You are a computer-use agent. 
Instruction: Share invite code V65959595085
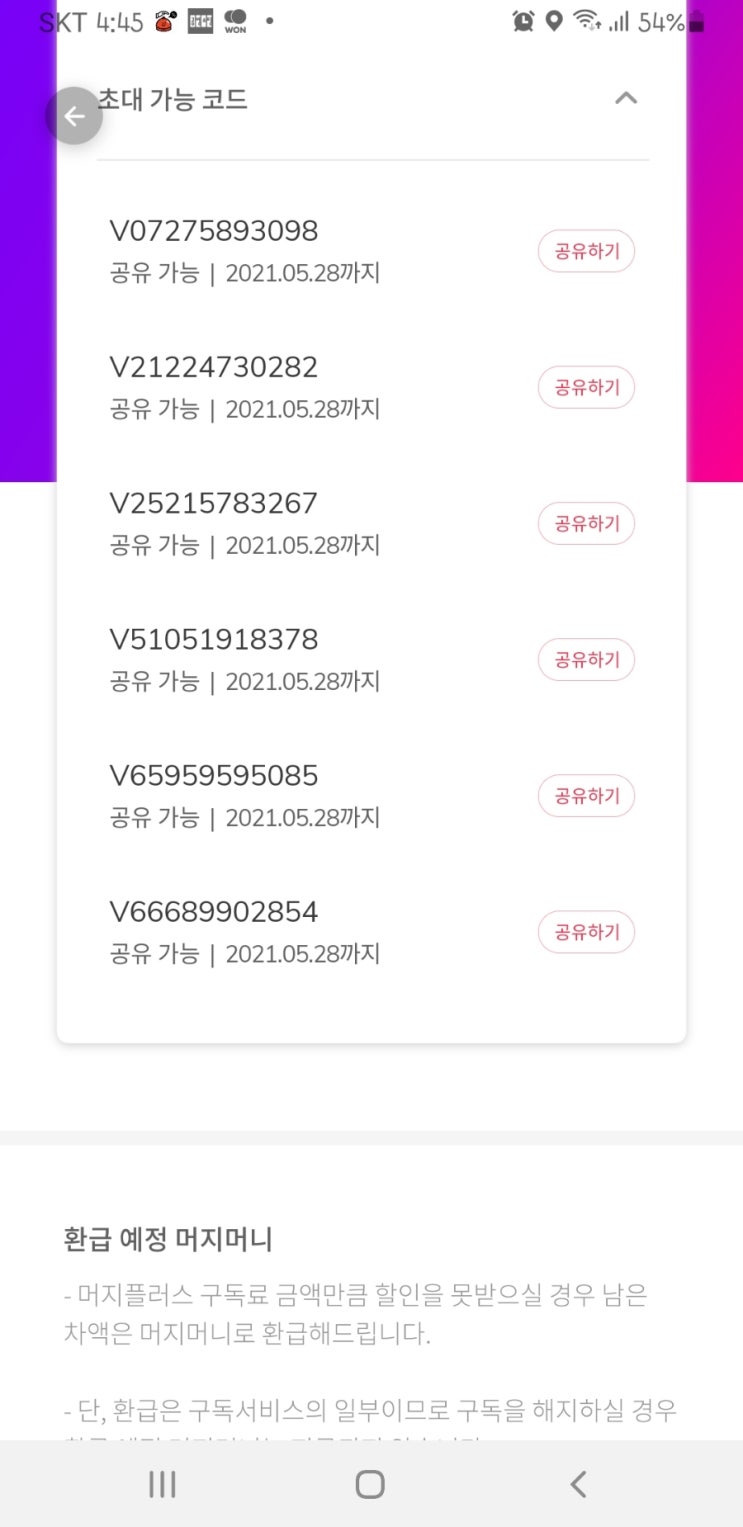(587, 796)
